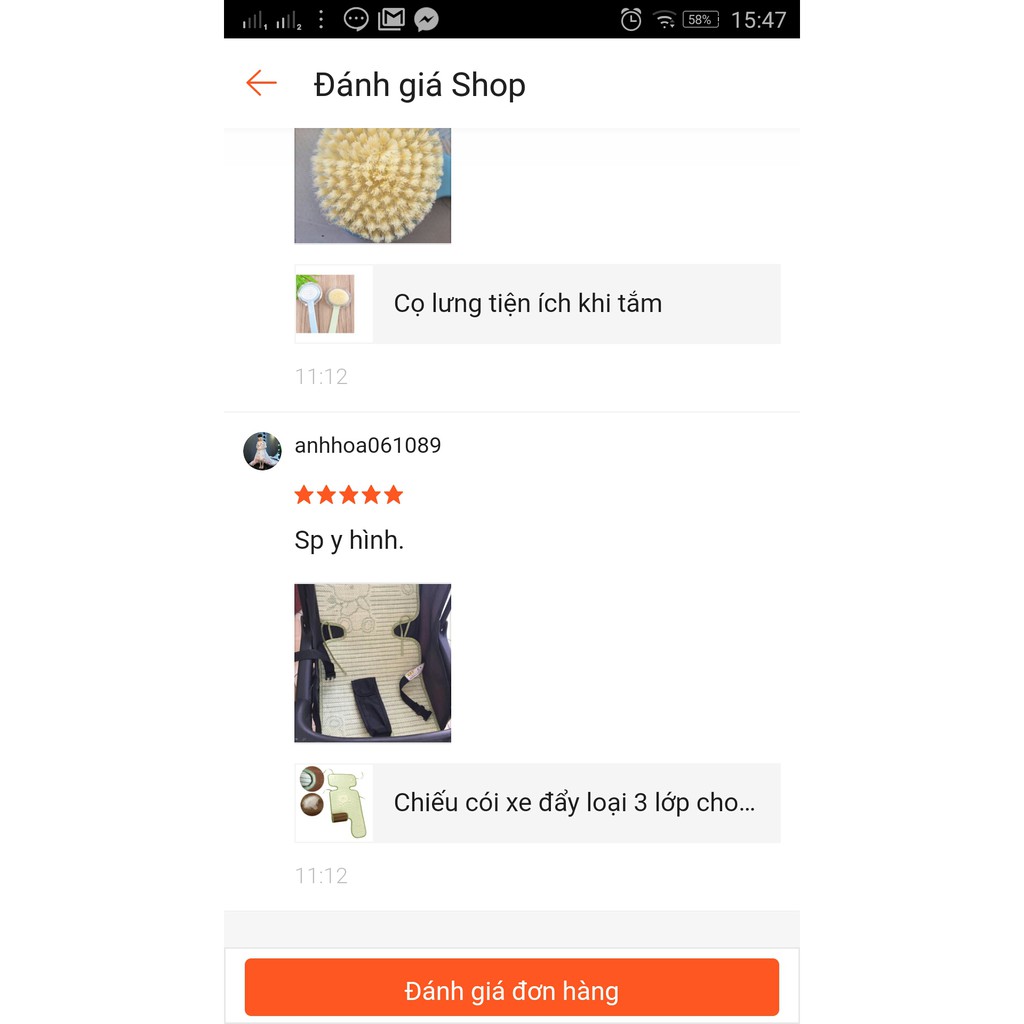Open product Chiếu cói xe đẩy loại 3 lớp

[537, 803]
